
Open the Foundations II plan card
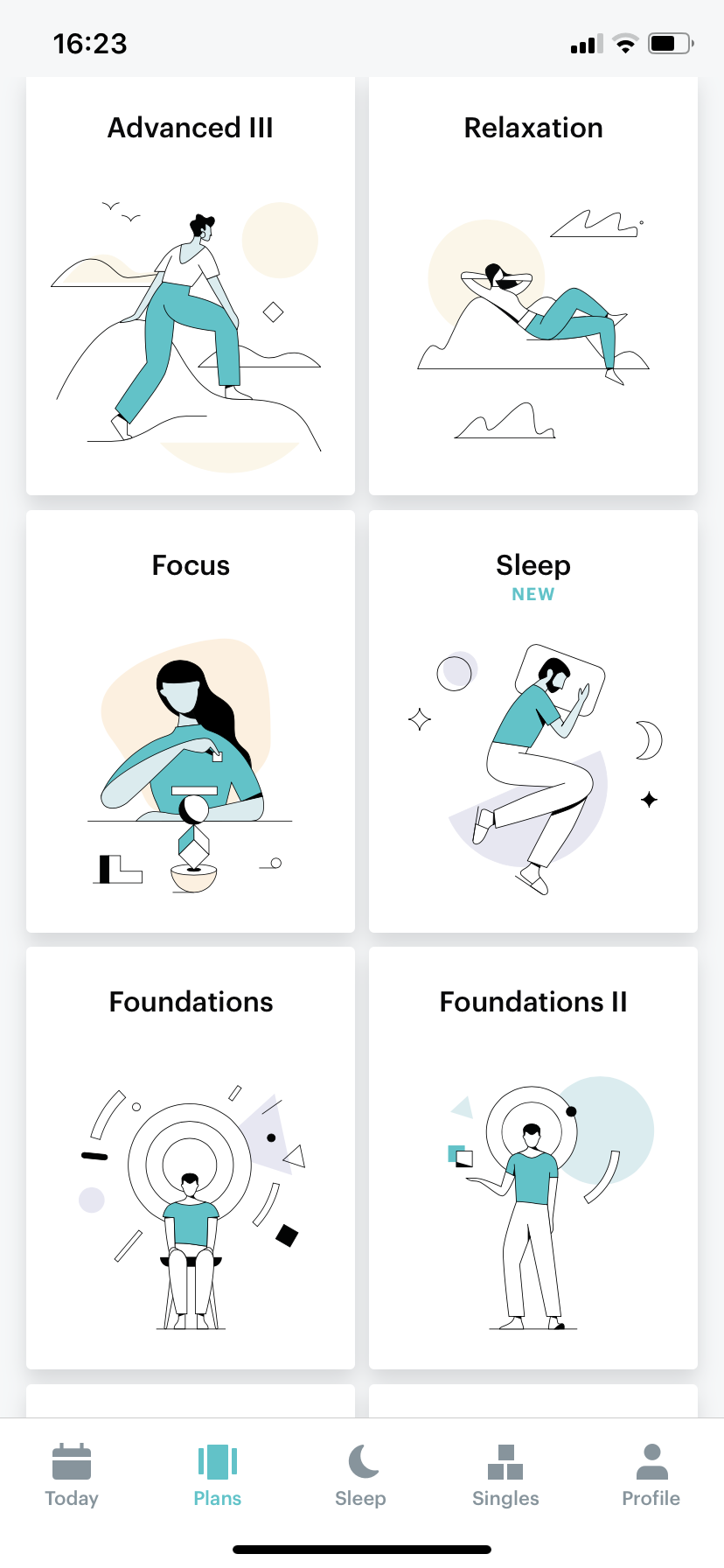click(533, 1159)
